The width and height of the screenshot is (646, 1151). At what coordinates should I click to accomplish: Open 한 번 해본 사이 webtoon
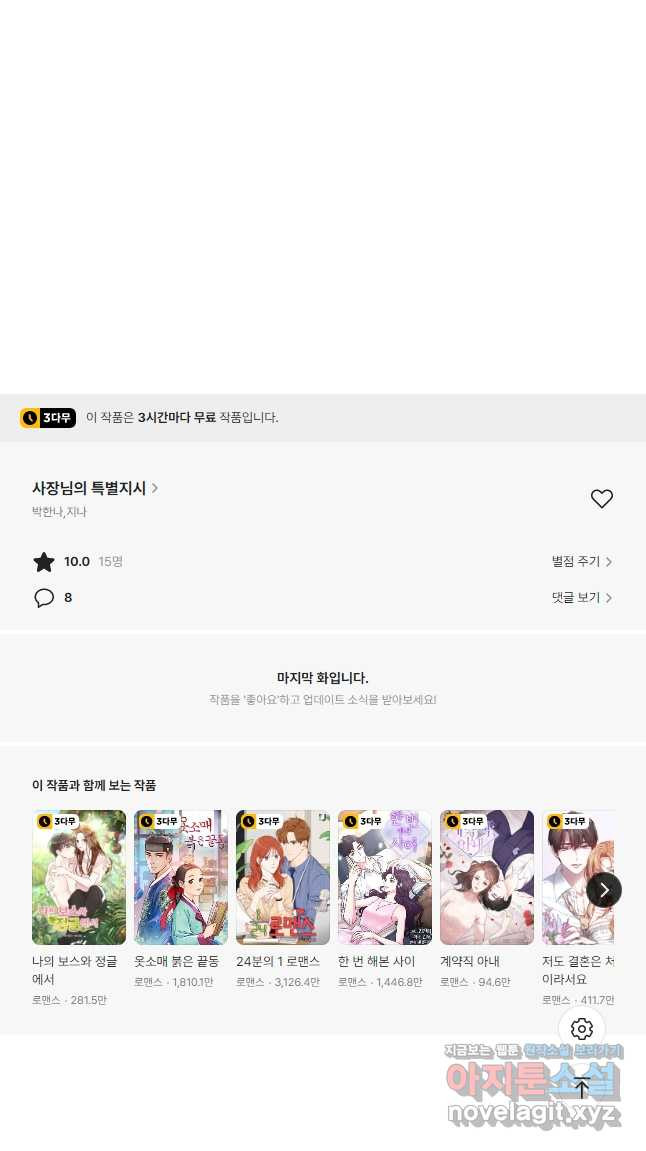(385, 877)
